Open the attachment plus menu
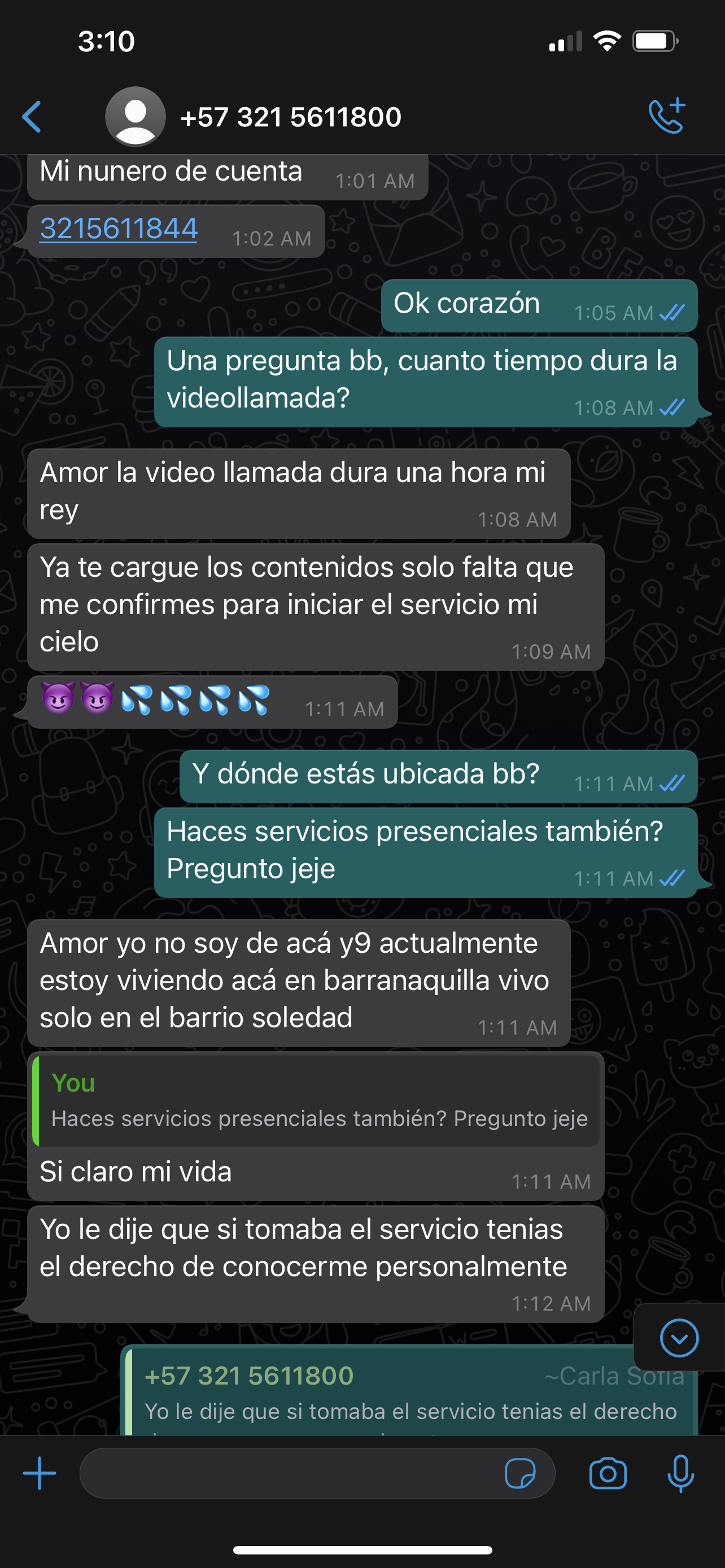The image size is (725, 1568). tap(40, 1474)
